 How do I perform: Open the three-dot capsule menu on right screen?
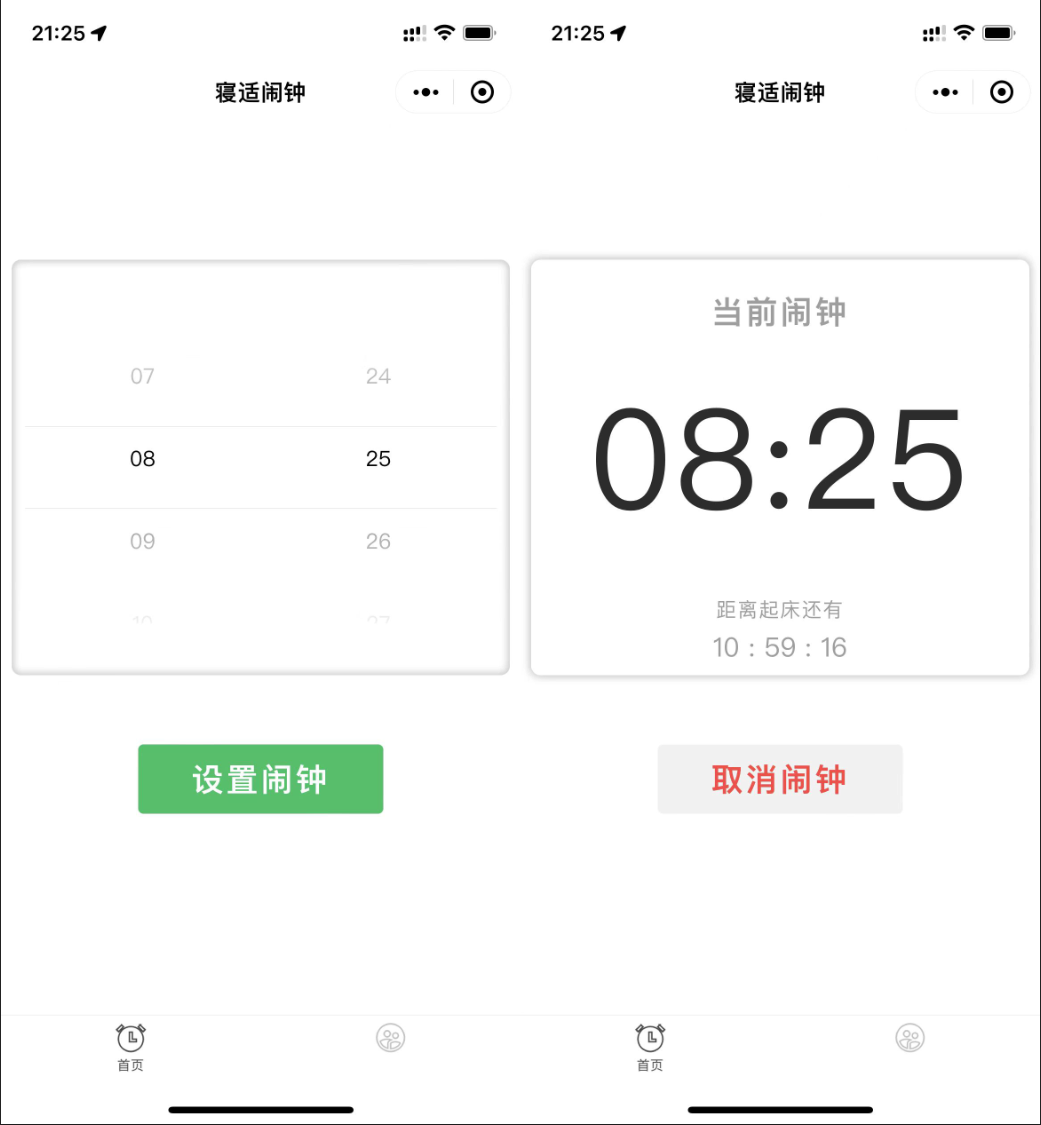tap(944, 91)
